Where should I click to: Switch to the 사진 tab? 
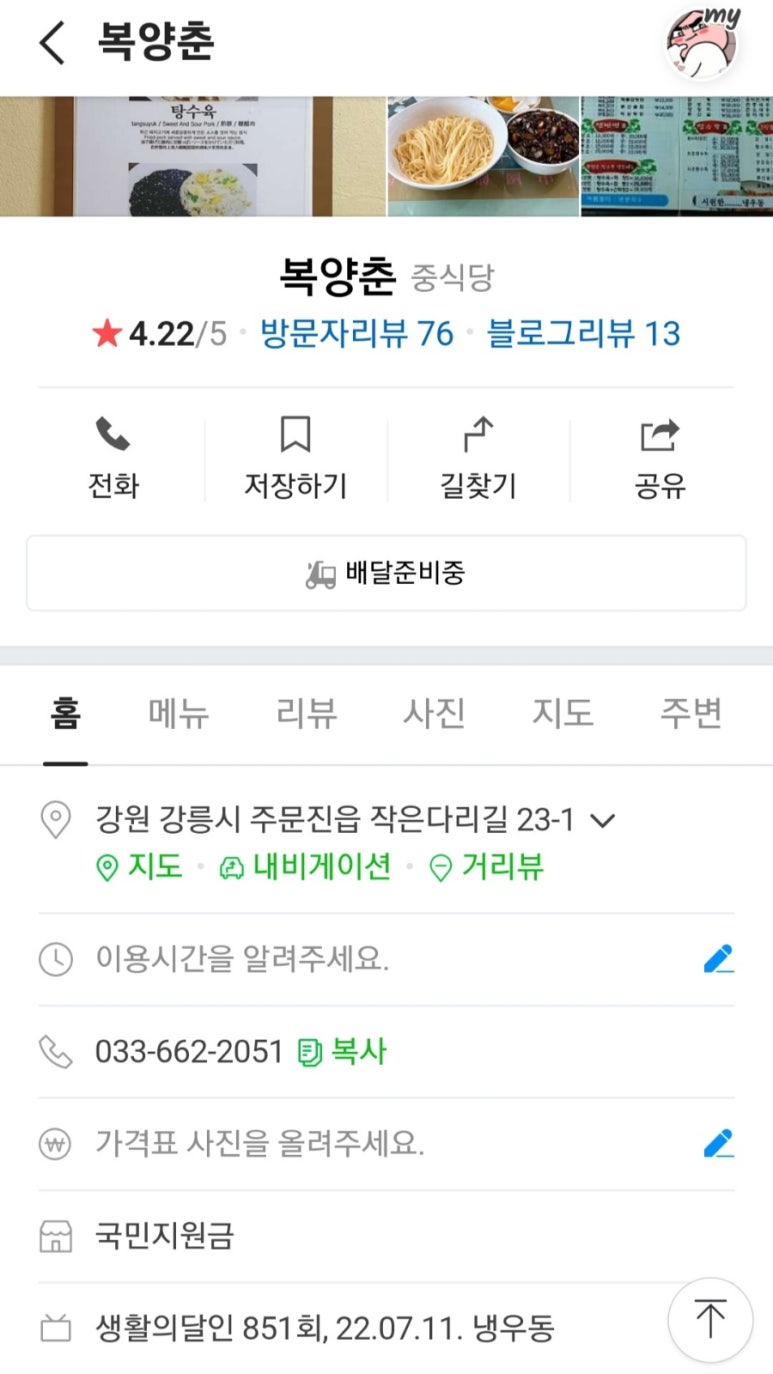pos(434,714)
